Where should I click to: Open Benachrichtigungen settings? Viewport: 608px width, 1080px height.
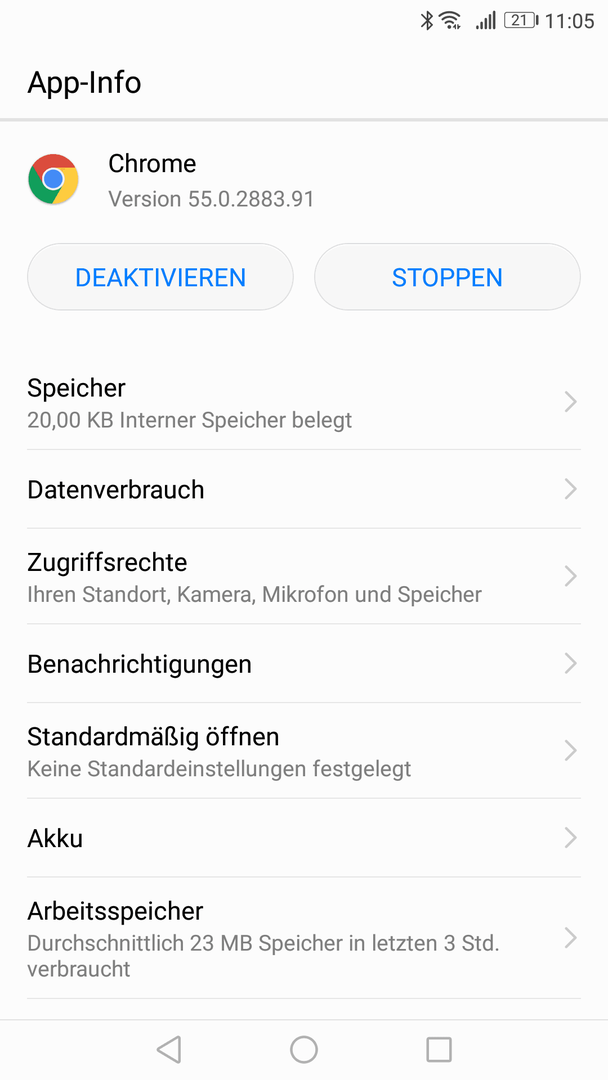click(304, 664)
